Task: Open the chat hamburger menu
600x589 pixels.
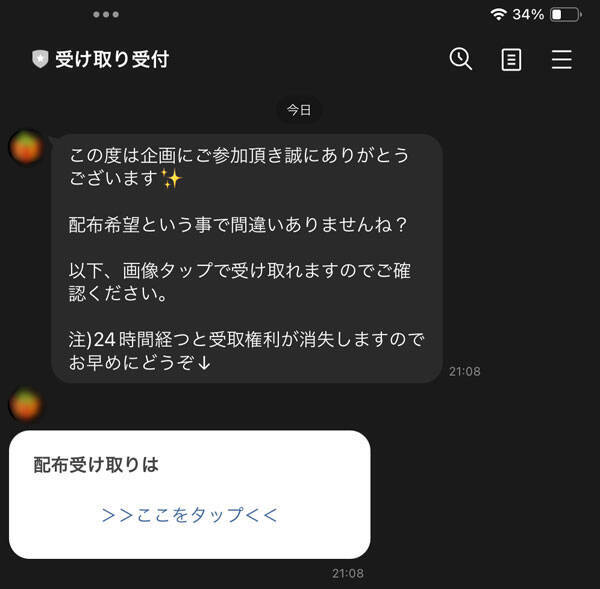Action: 562,60
